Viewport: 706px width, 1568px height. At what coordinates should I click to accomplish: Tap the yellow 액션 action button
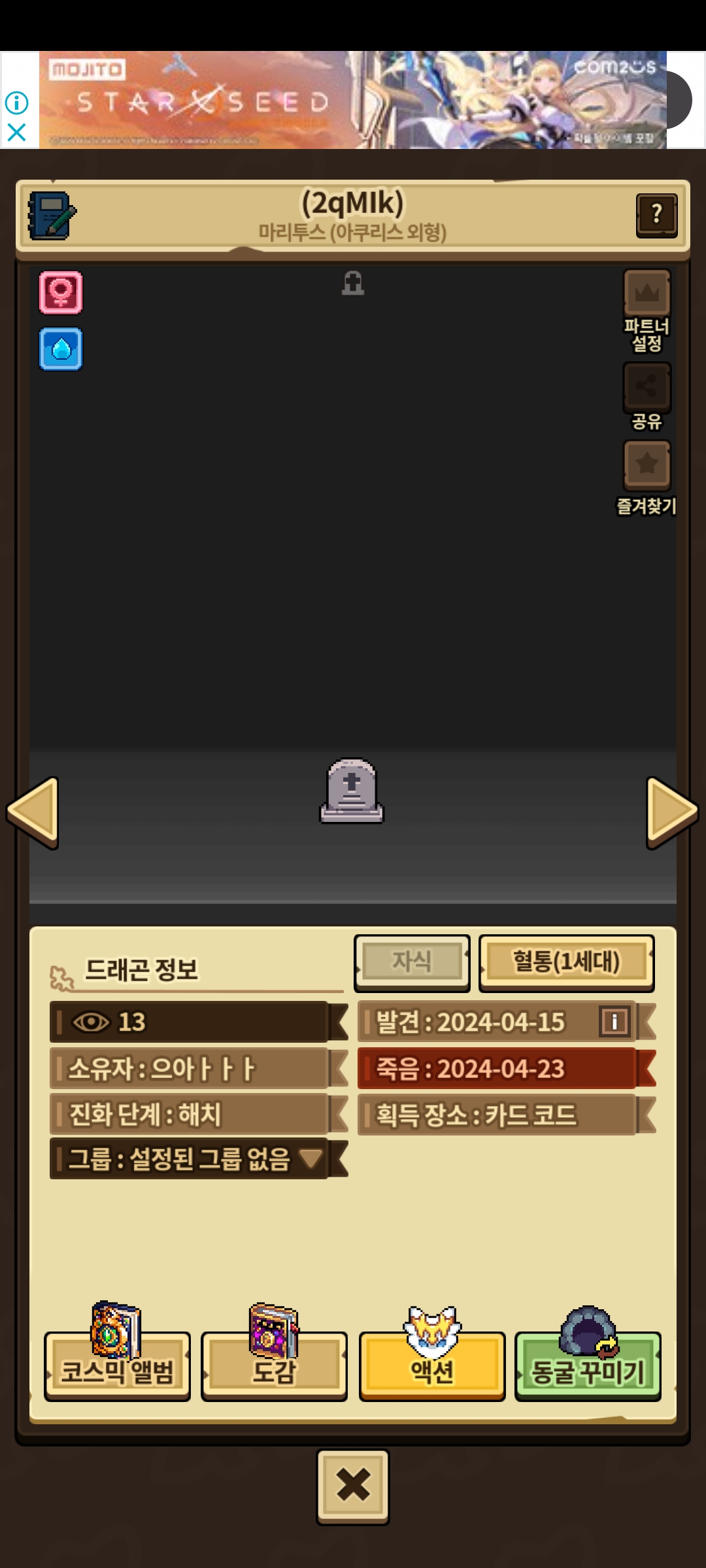tap(432, 1365)
